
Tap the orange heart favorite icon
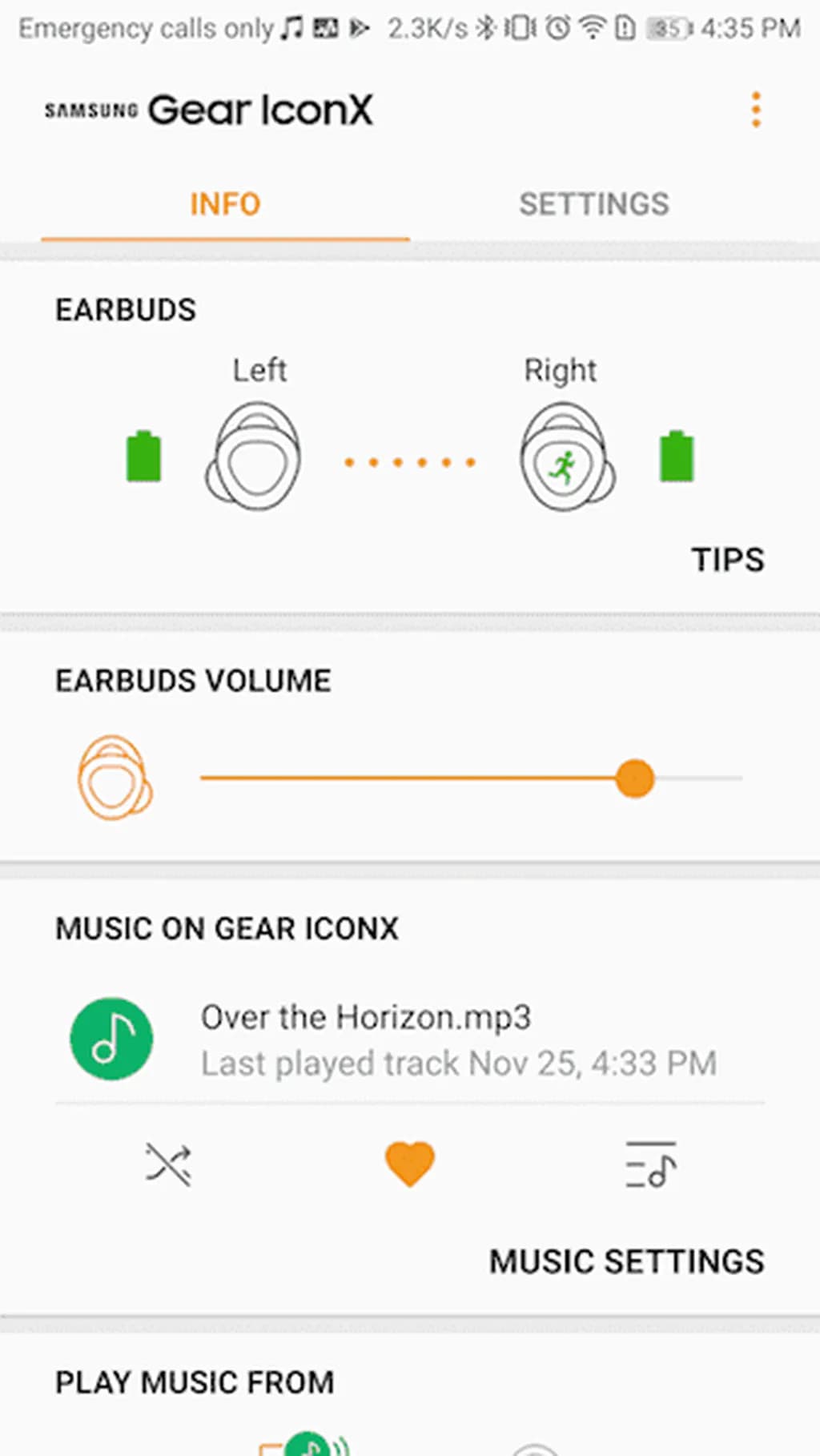(409, 1164)
